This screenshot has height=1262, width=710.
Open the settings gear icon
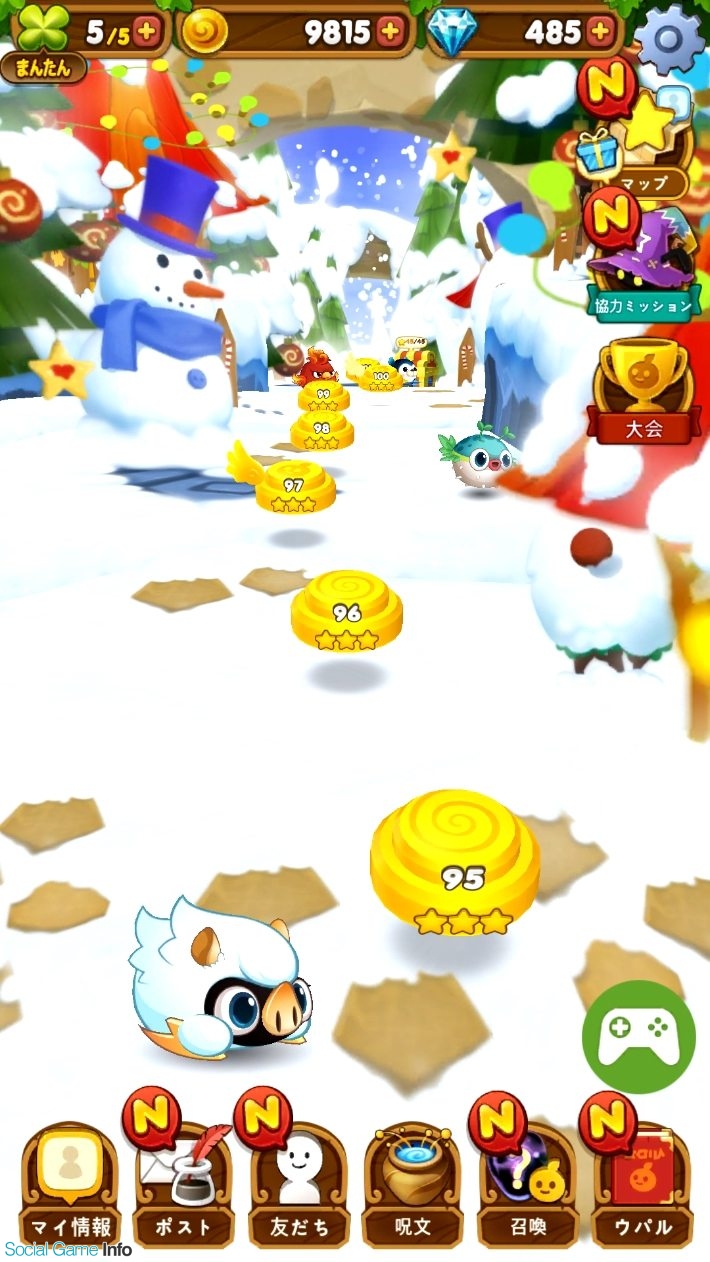click(x=671, y=38)
